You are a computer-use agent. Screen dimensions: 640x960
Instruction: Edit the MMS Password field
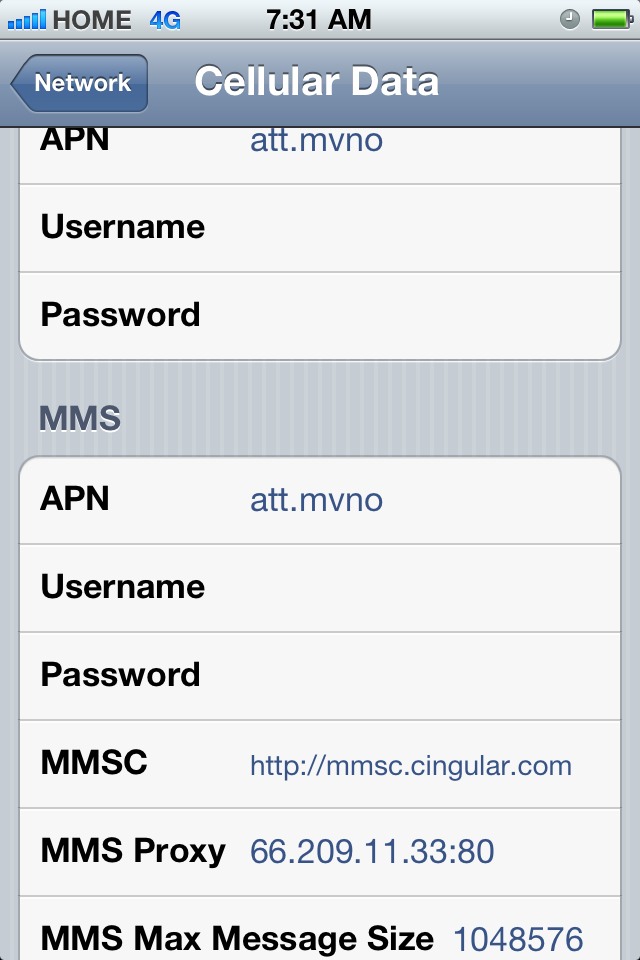pyautogui.click(x=320, y=676)
